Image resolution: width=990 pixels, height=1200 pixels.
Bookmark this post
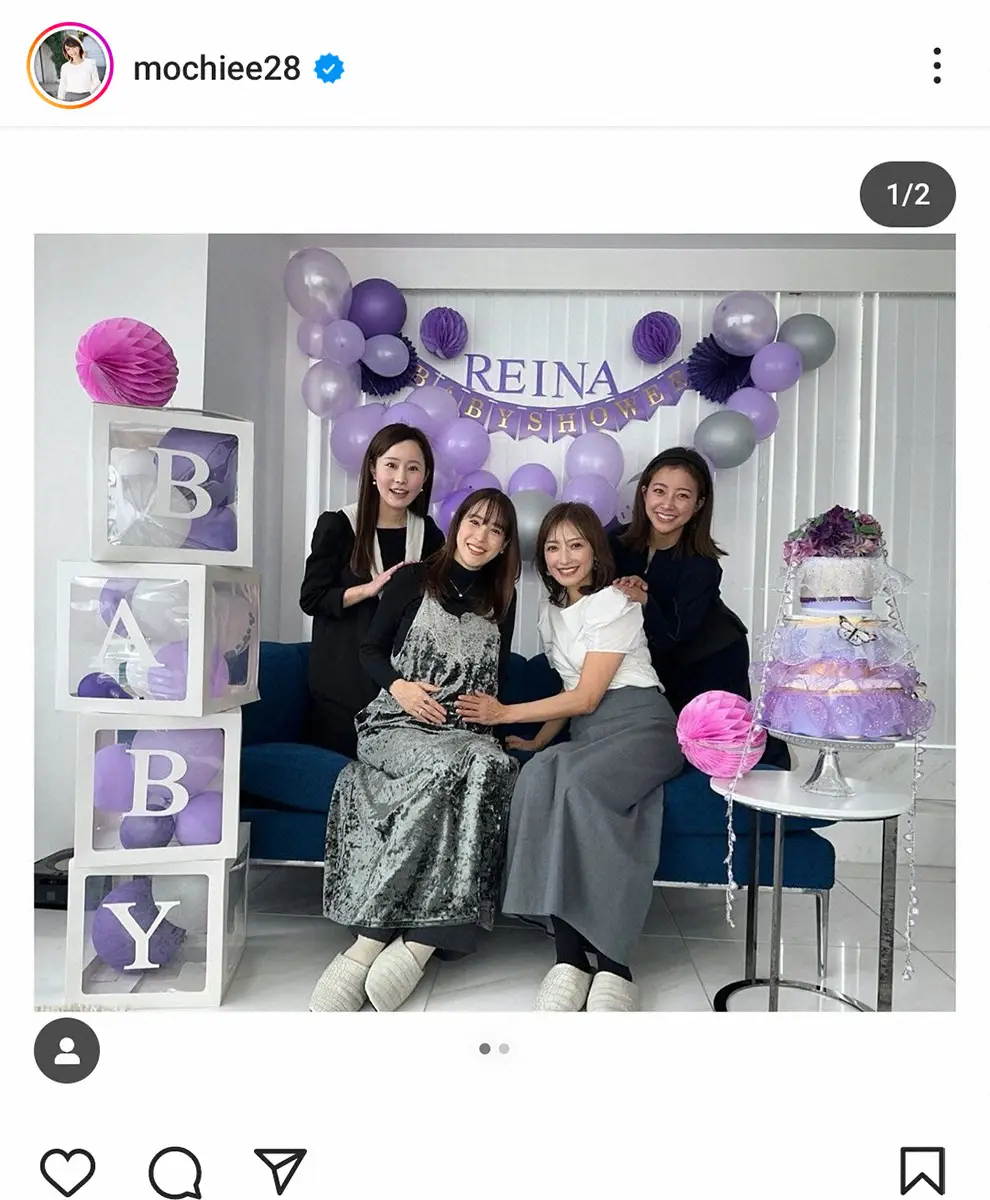[x=921, y=1171]
